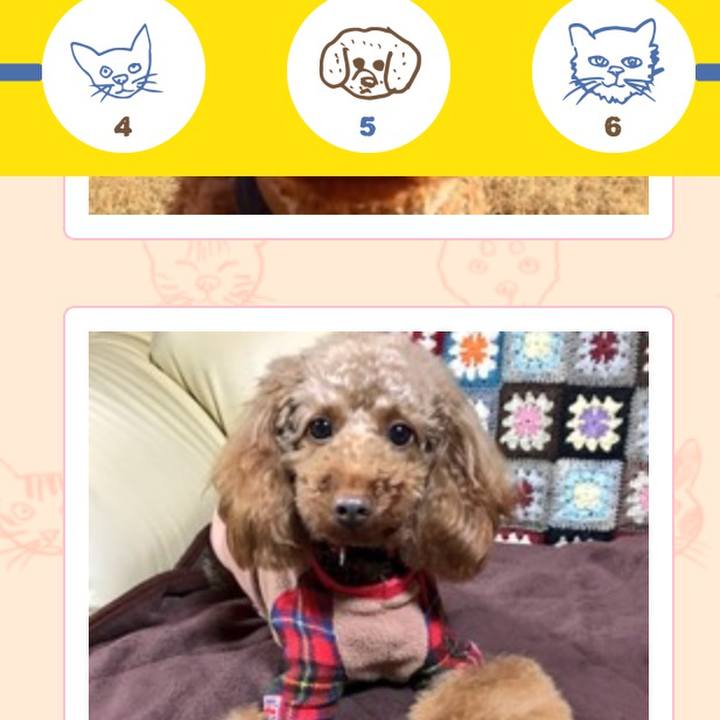Go to entry 6 with the fluffy cat icon
720x720 pixels.
tap(613, 75)
